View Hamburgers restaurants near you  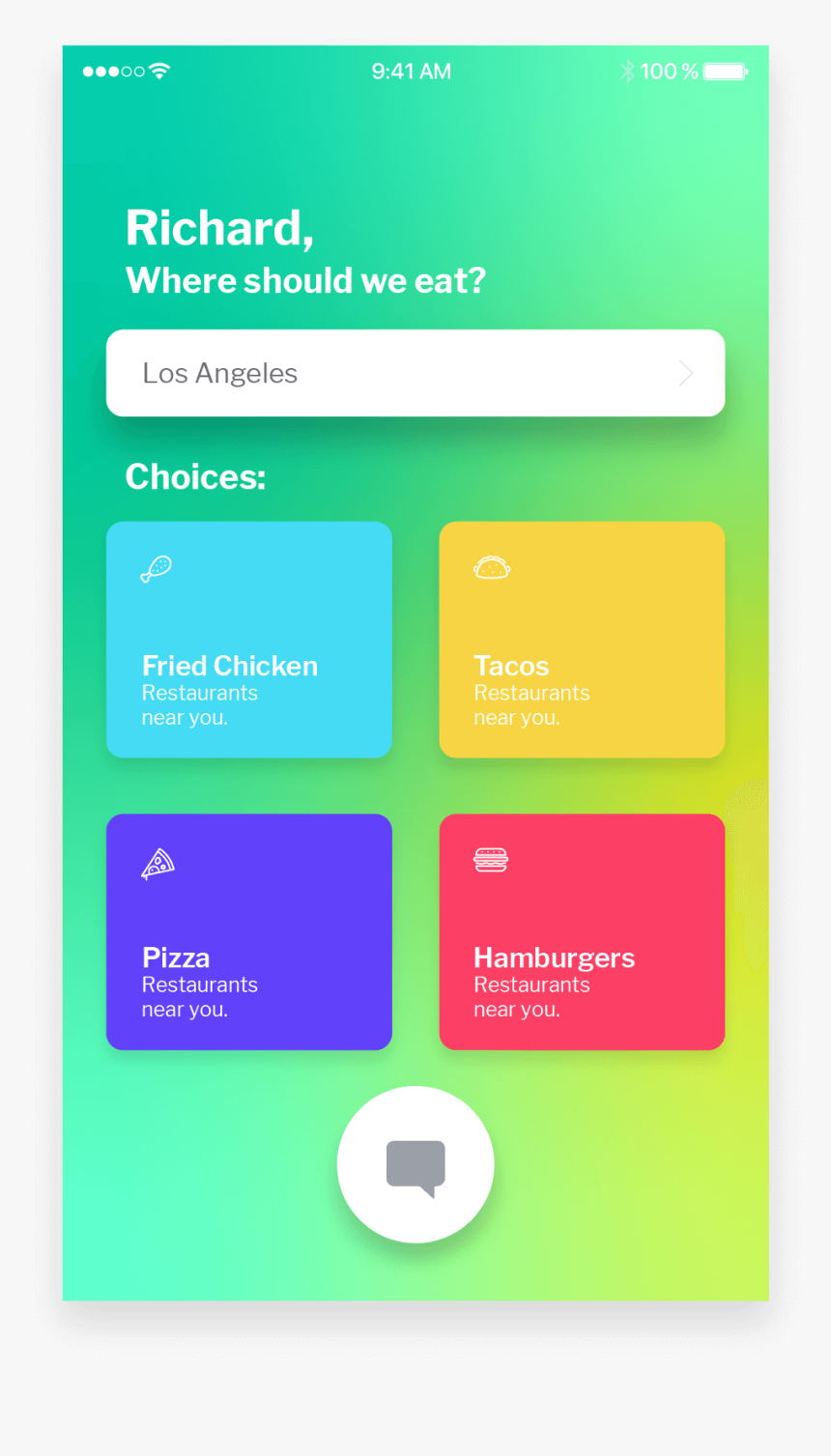click(x=582, y=931)
